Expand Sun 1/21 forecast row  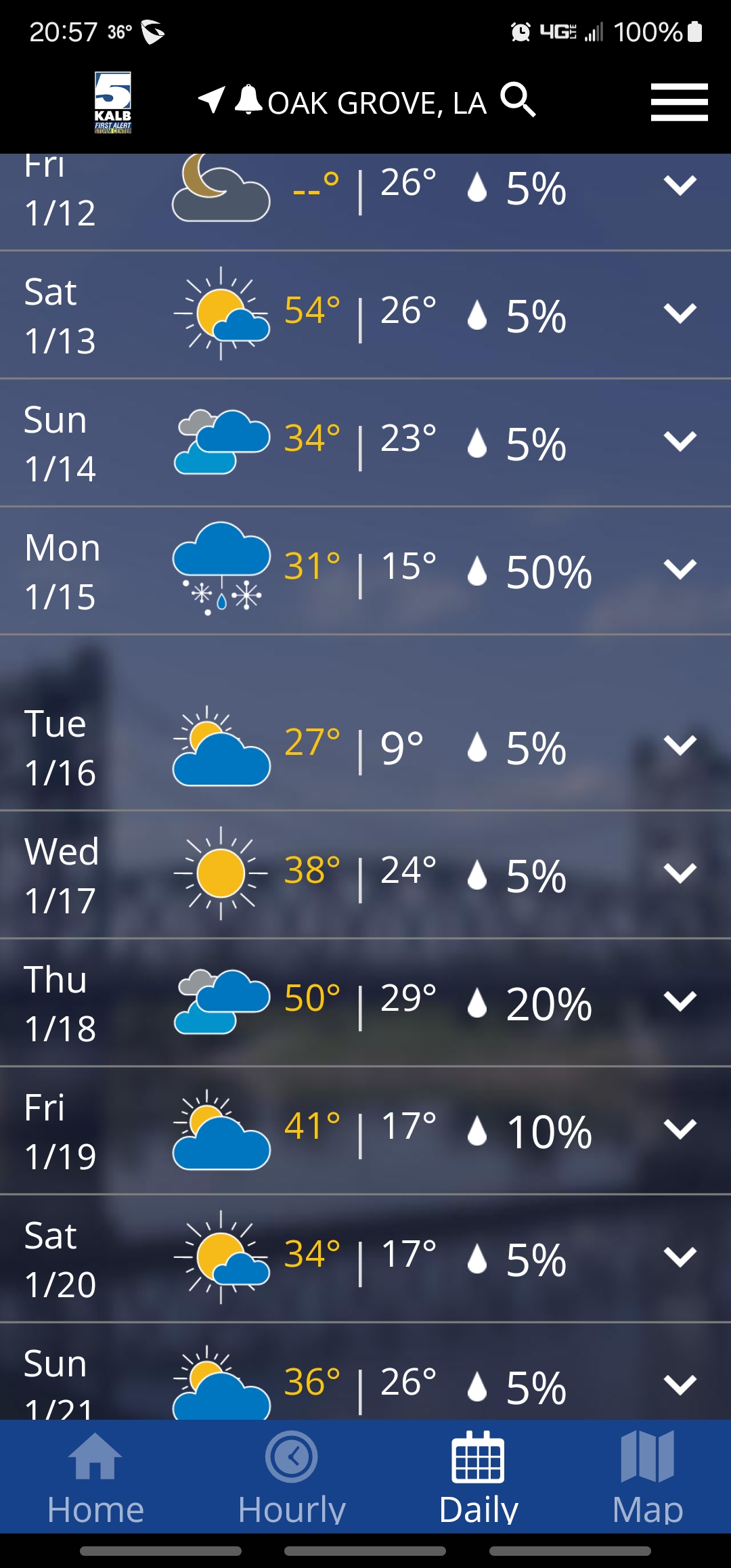coord(680,1385)
